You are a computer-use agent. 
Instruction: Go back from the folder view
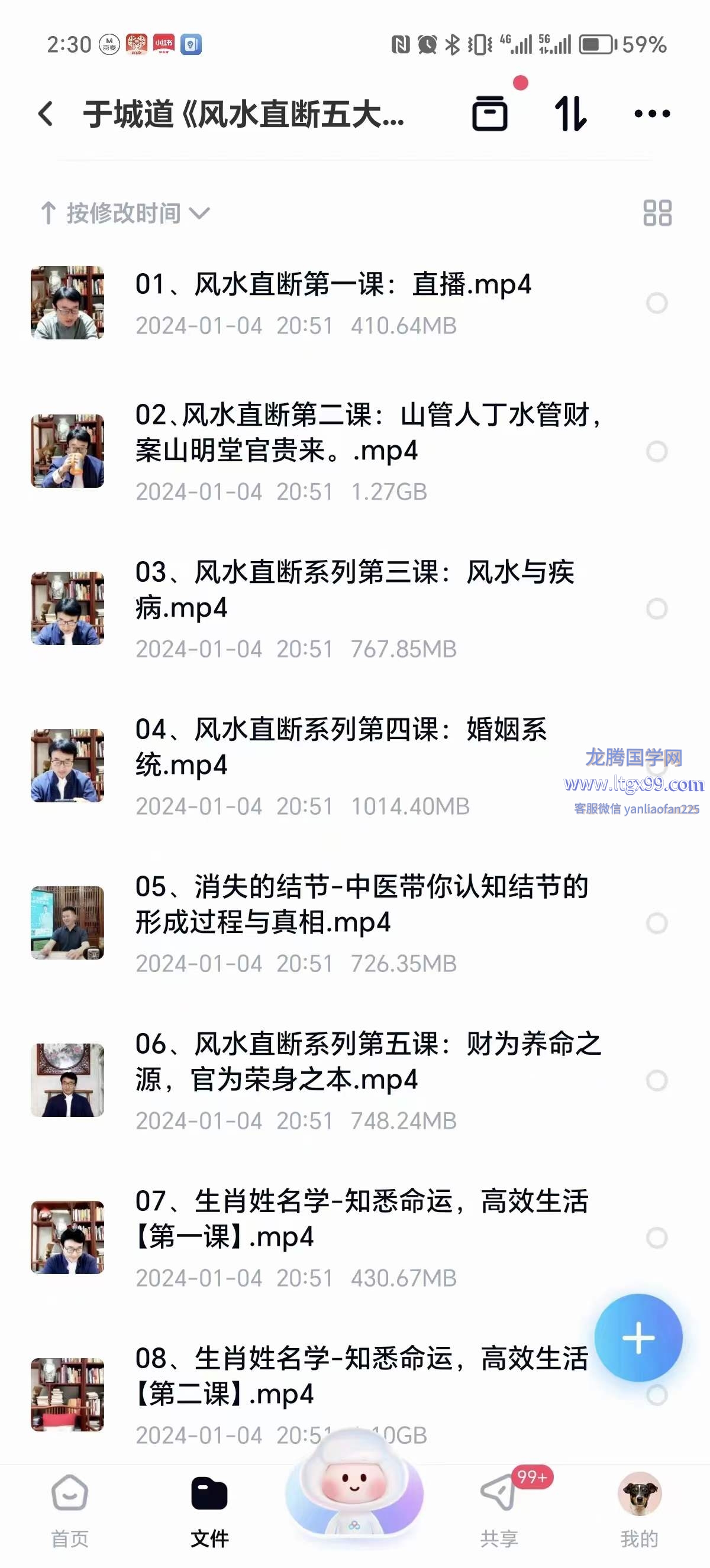pyautogui.click(x=46, y=114)
